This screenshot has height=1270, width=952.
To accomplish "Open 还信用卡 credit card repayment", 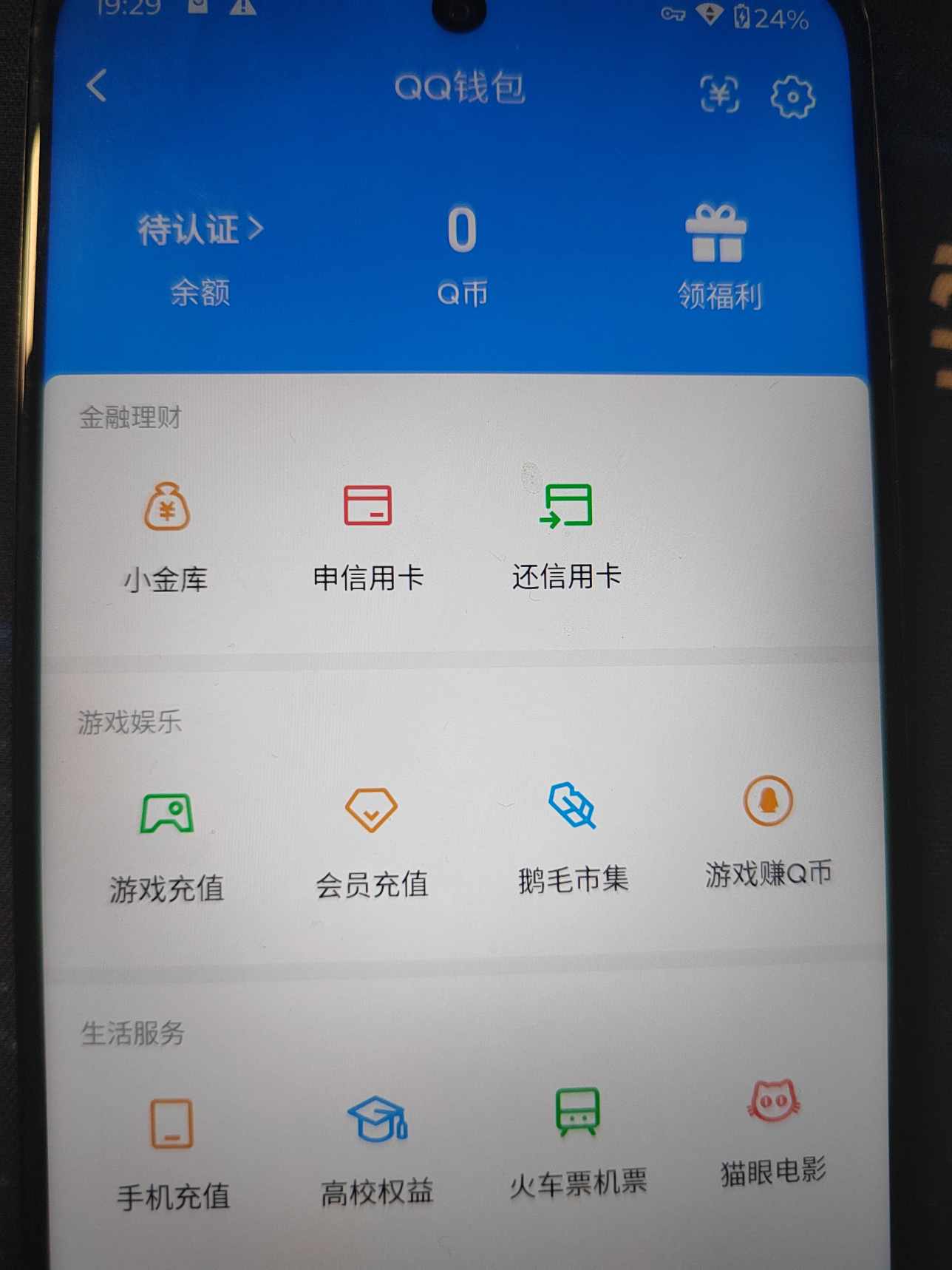I will click(x=567, y=534).
